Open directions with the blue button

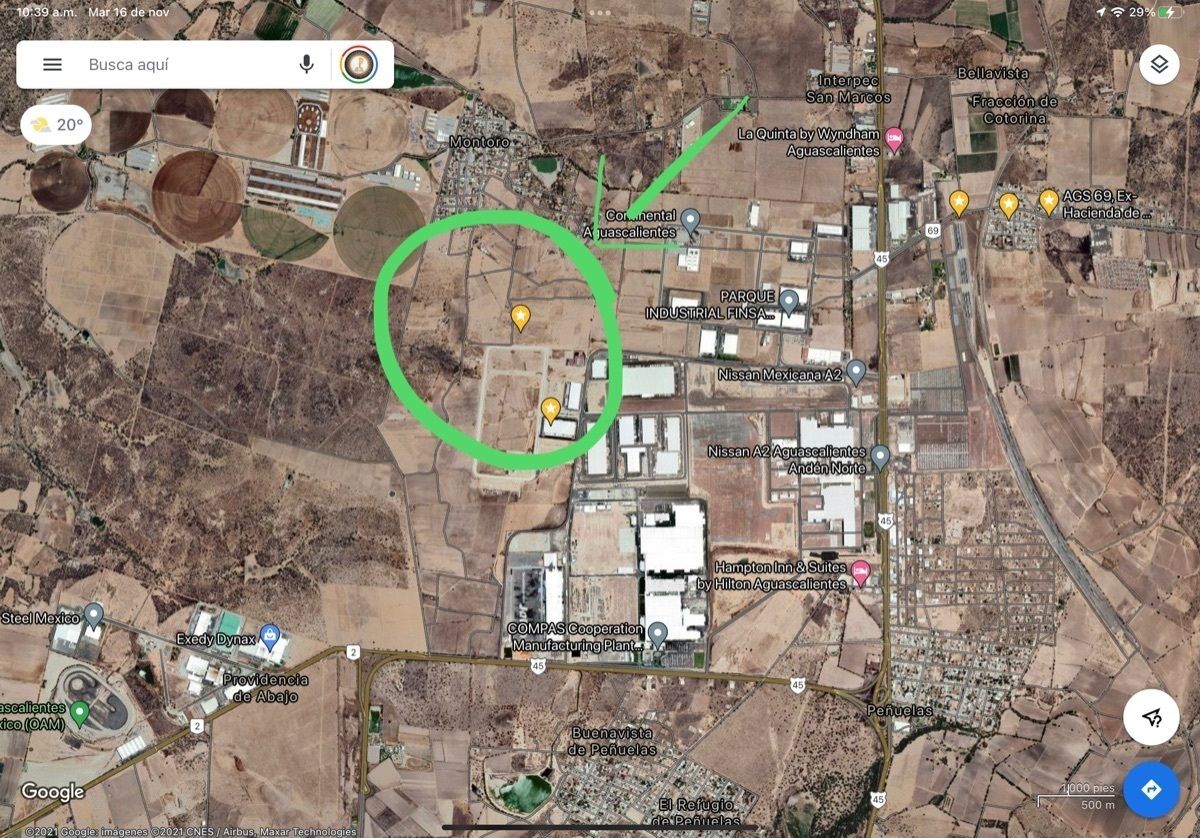pyautogui.click(x=1150, y=789)
